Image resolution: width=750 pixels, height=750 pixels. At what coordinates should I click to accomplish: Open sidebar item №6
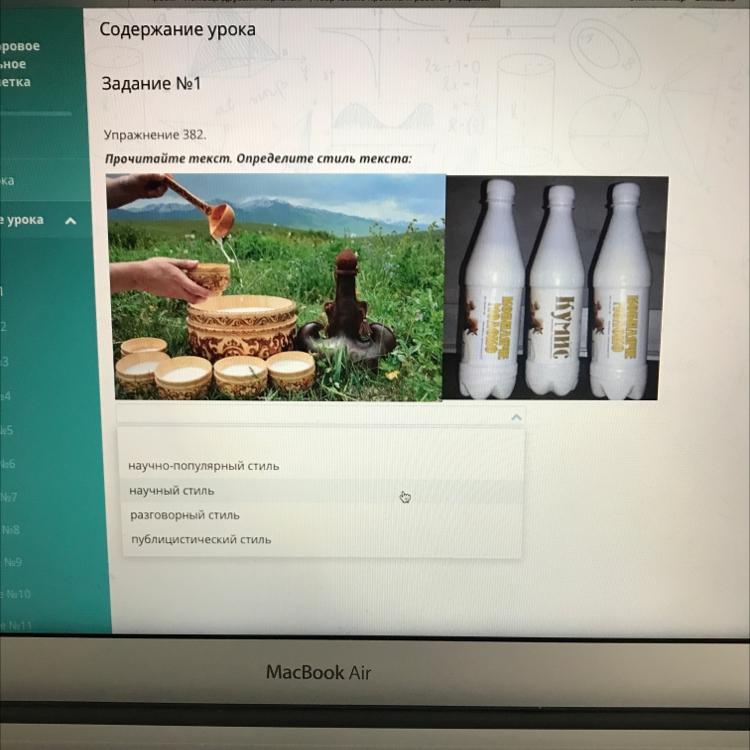coord(8,464)
